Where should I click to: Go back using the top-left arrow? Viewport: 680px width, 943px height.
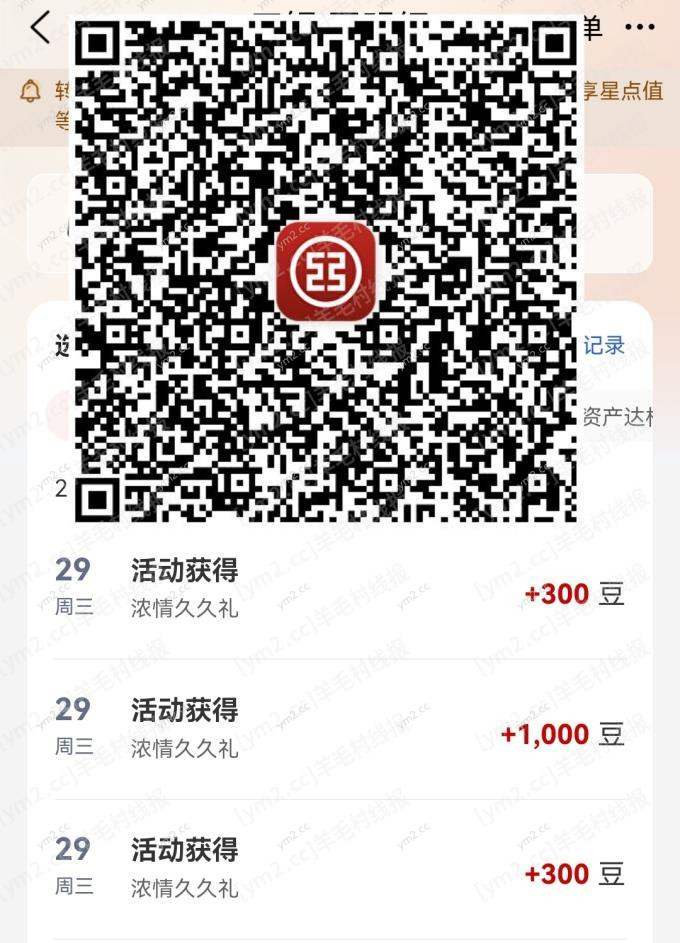click(40, 28)
